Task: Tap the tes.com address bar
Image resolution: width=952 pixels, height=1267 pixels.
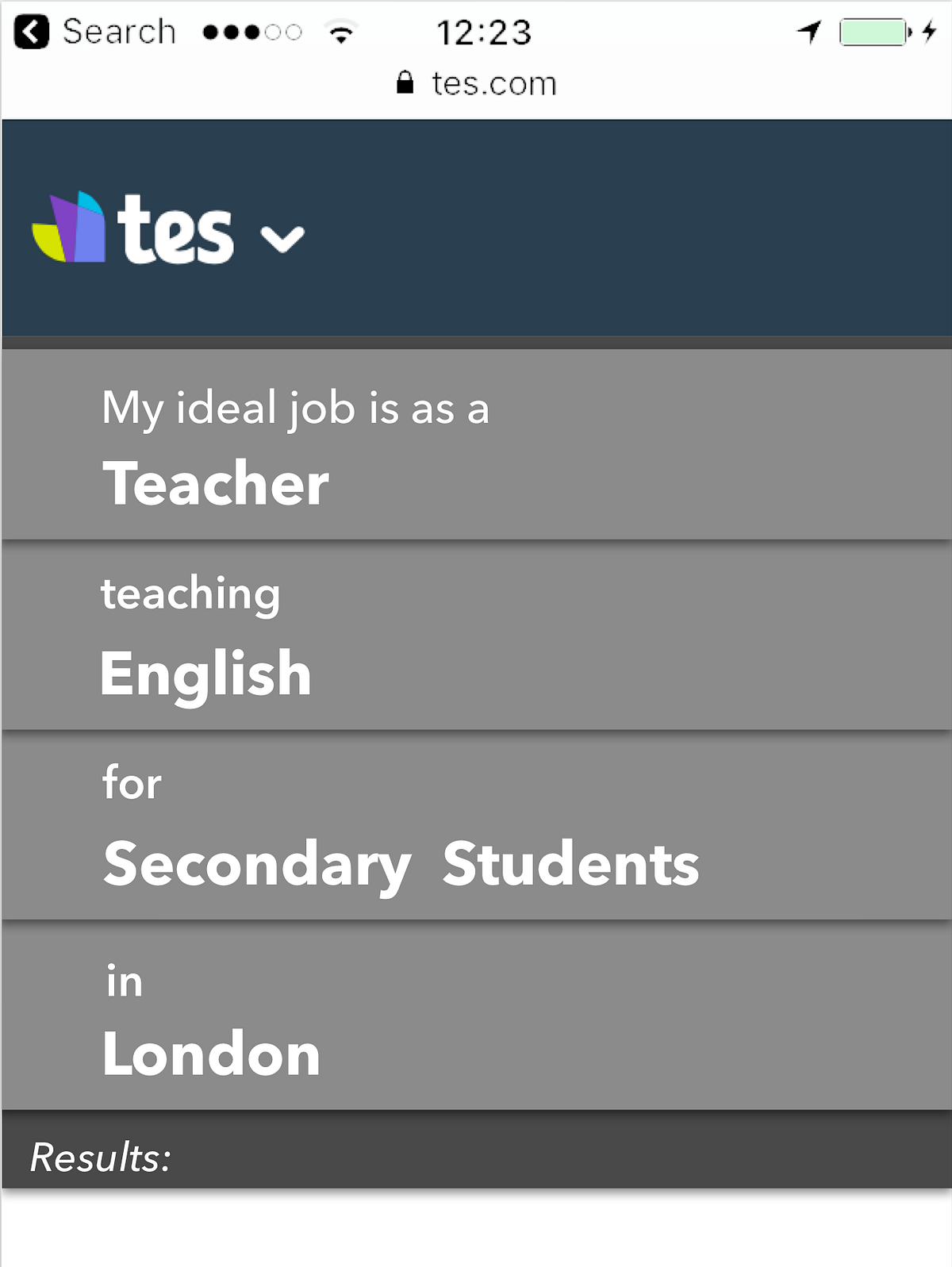Action: coord(477,83)
